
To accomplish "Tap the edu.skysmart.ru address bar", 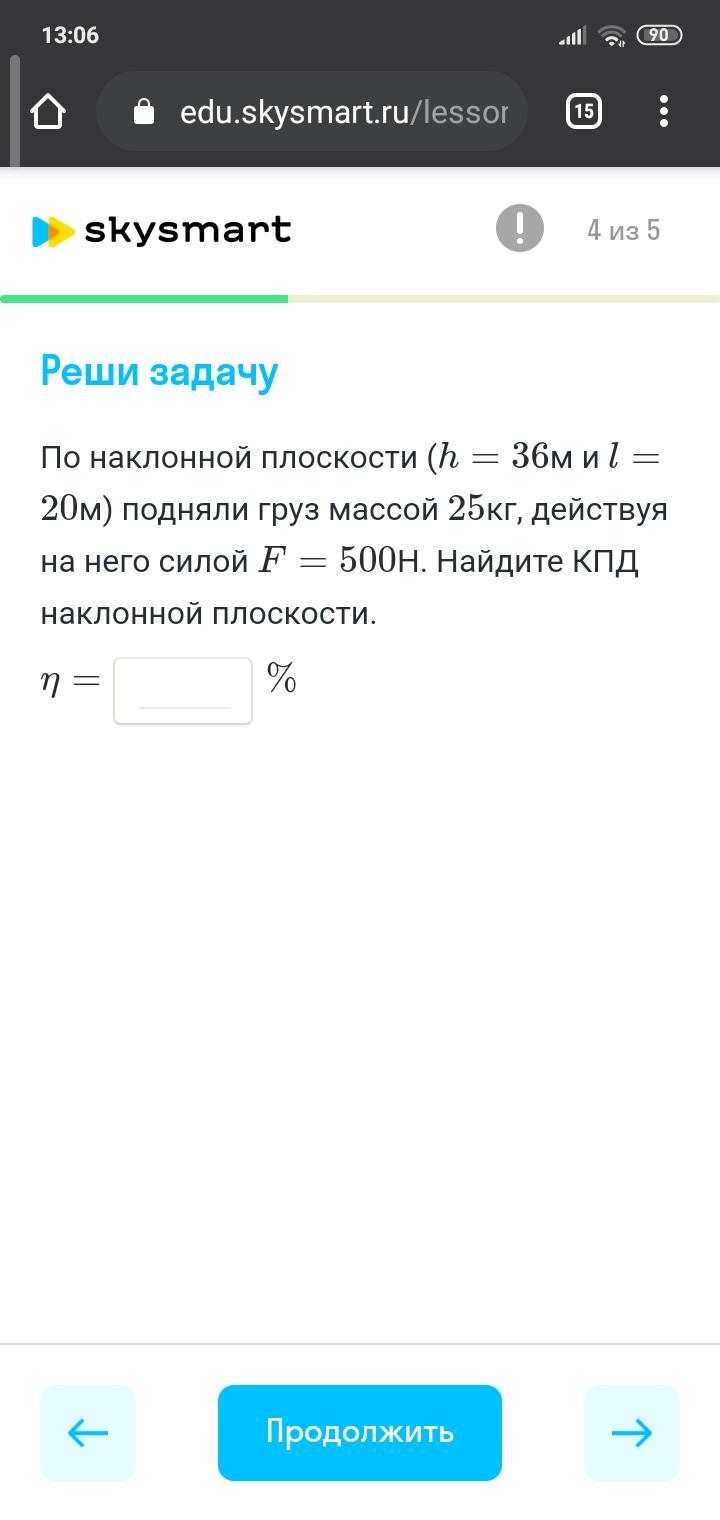I will point(312,111).
